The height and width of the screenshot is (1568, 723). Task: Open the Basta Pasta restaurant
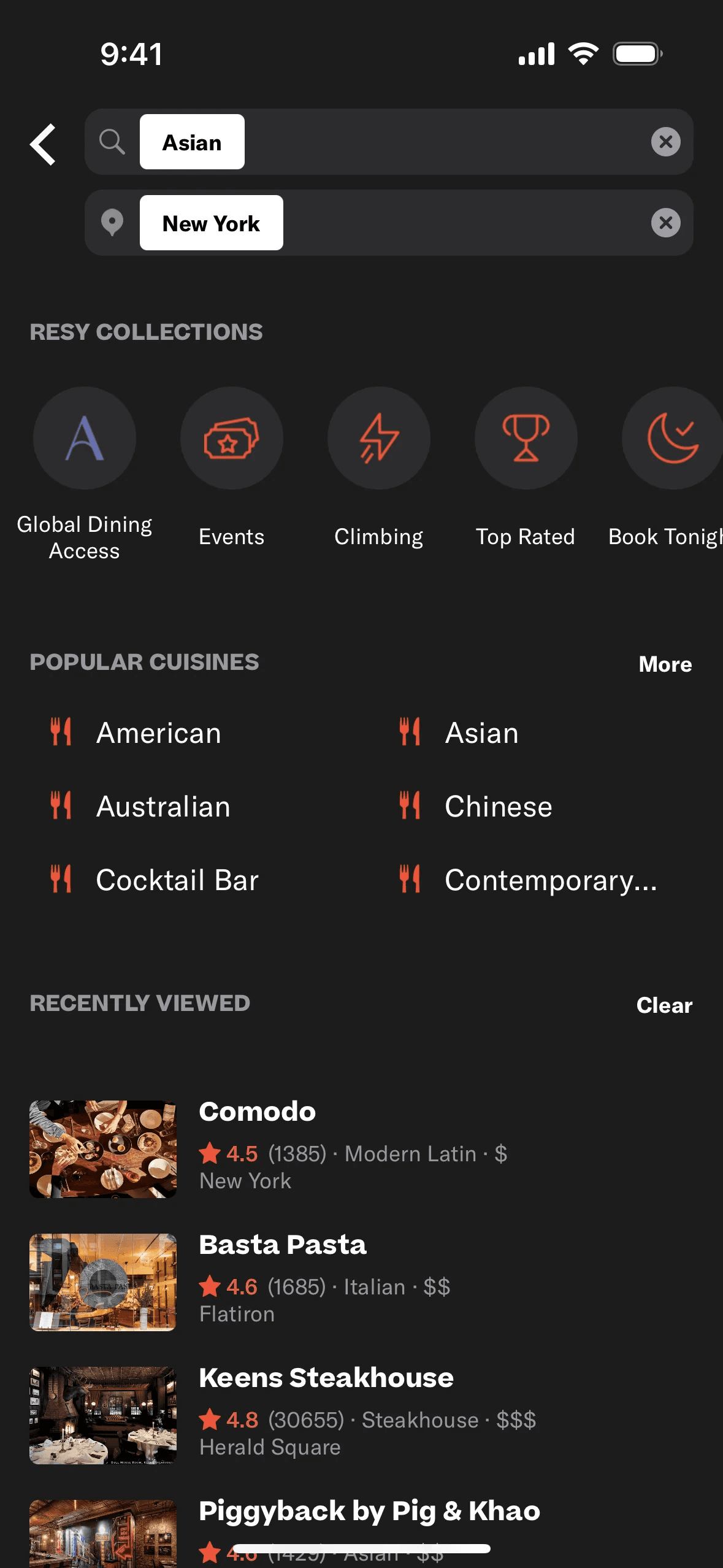282,1280
